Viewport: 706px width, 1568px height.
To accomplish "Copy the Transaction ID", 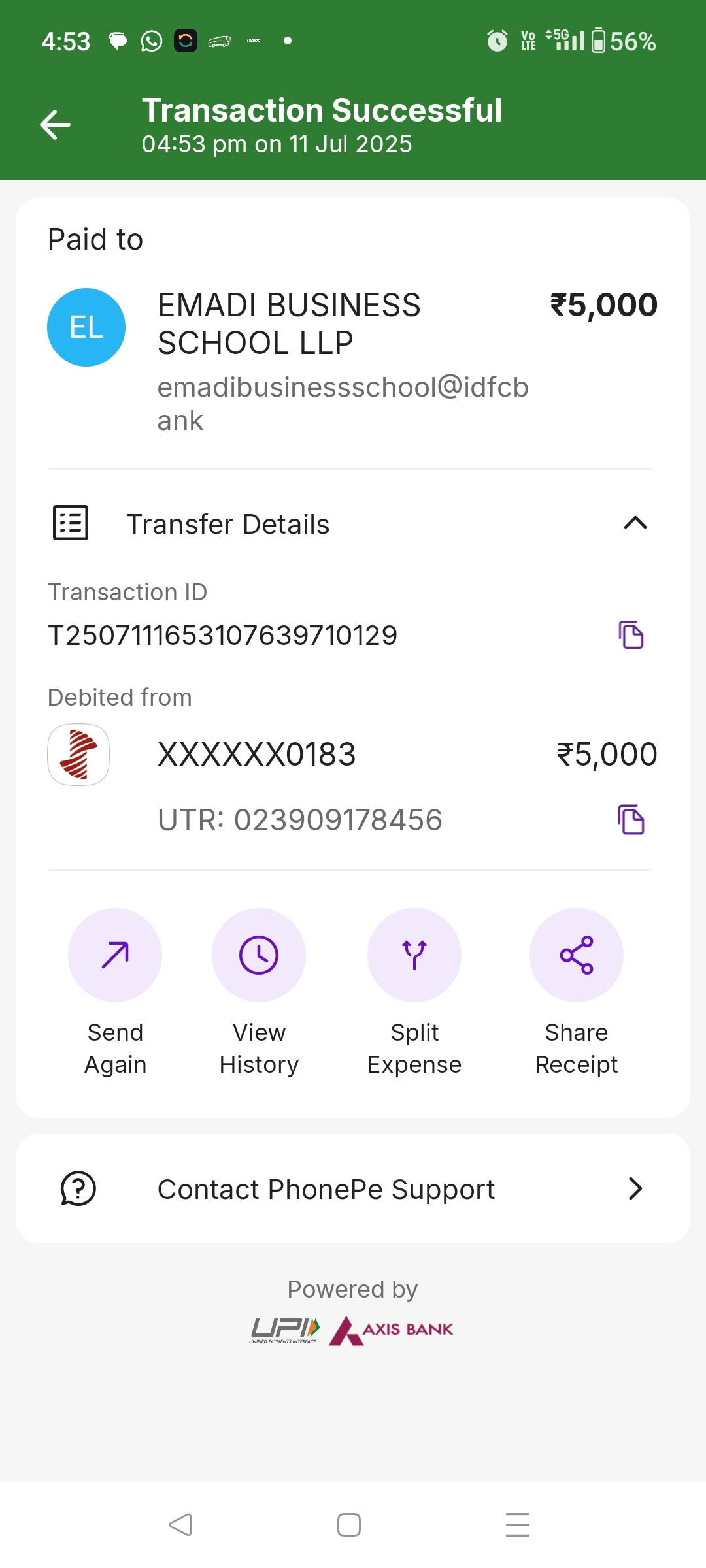I will [x=631, y=635].
